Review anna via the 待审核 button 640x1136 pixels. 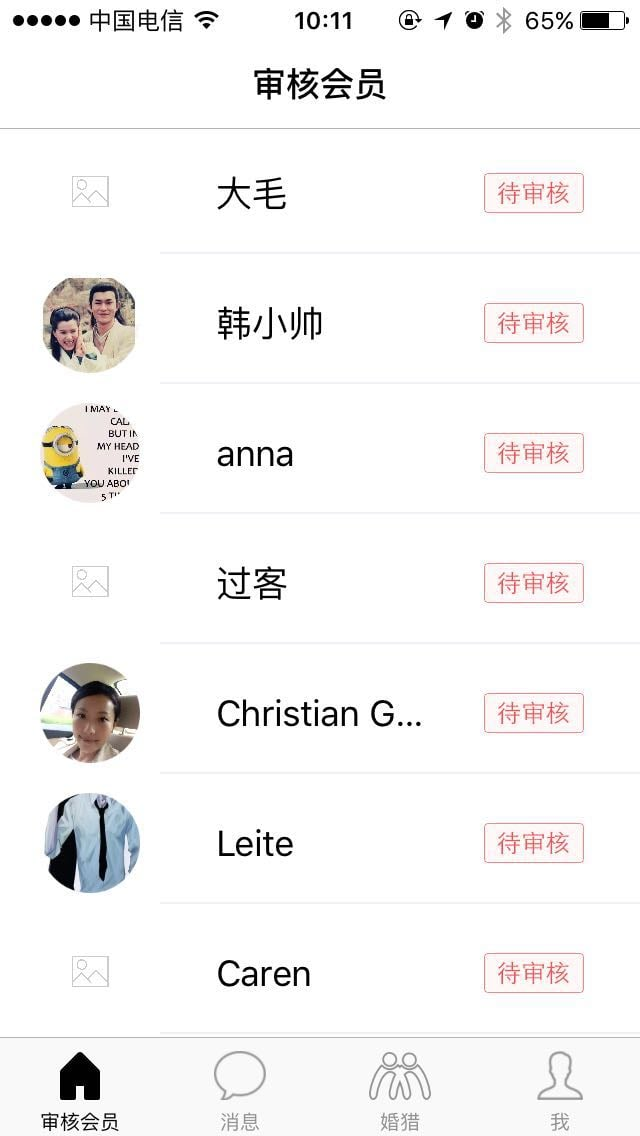533,453
